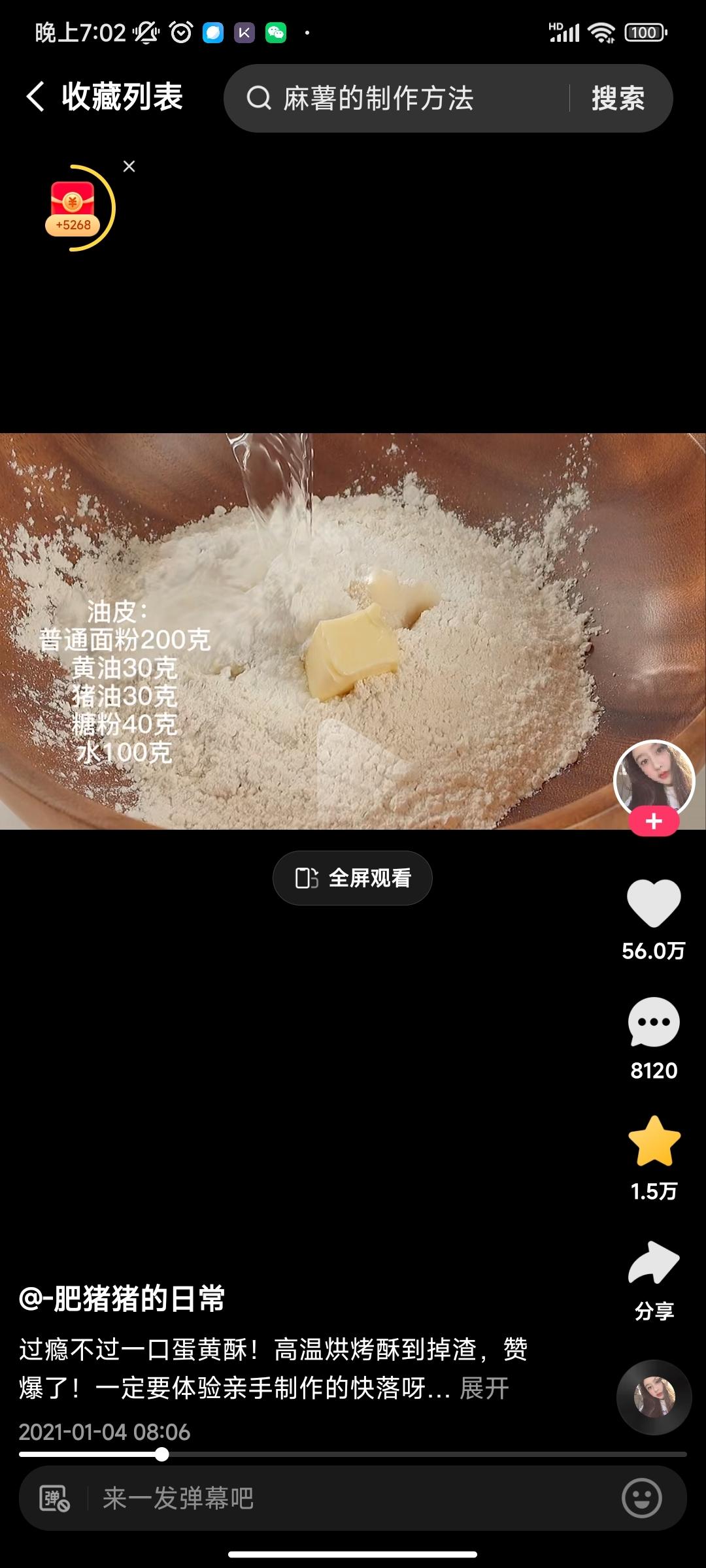Screen dimensions: 706x1568
Task: Expand the description with 展开
Action: [x=484, y=1388]
